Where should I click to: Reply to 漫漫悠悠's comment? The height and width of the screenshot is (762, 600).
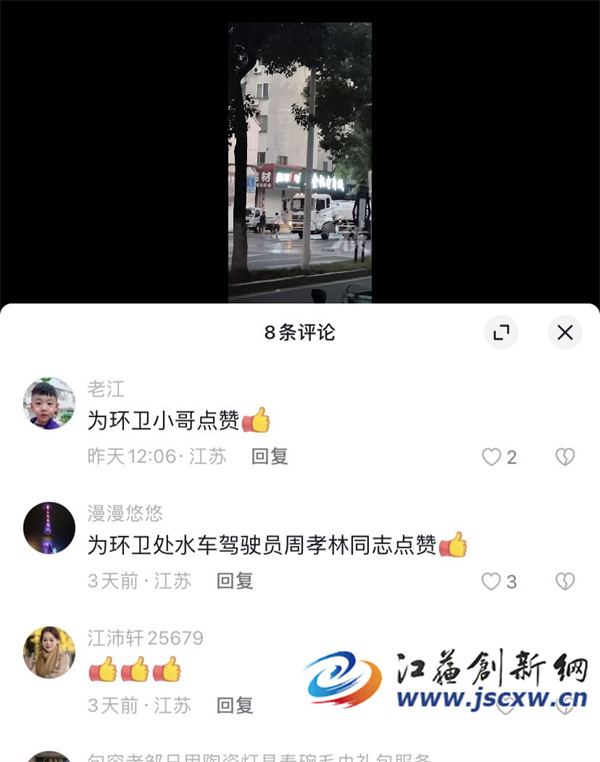235,581
